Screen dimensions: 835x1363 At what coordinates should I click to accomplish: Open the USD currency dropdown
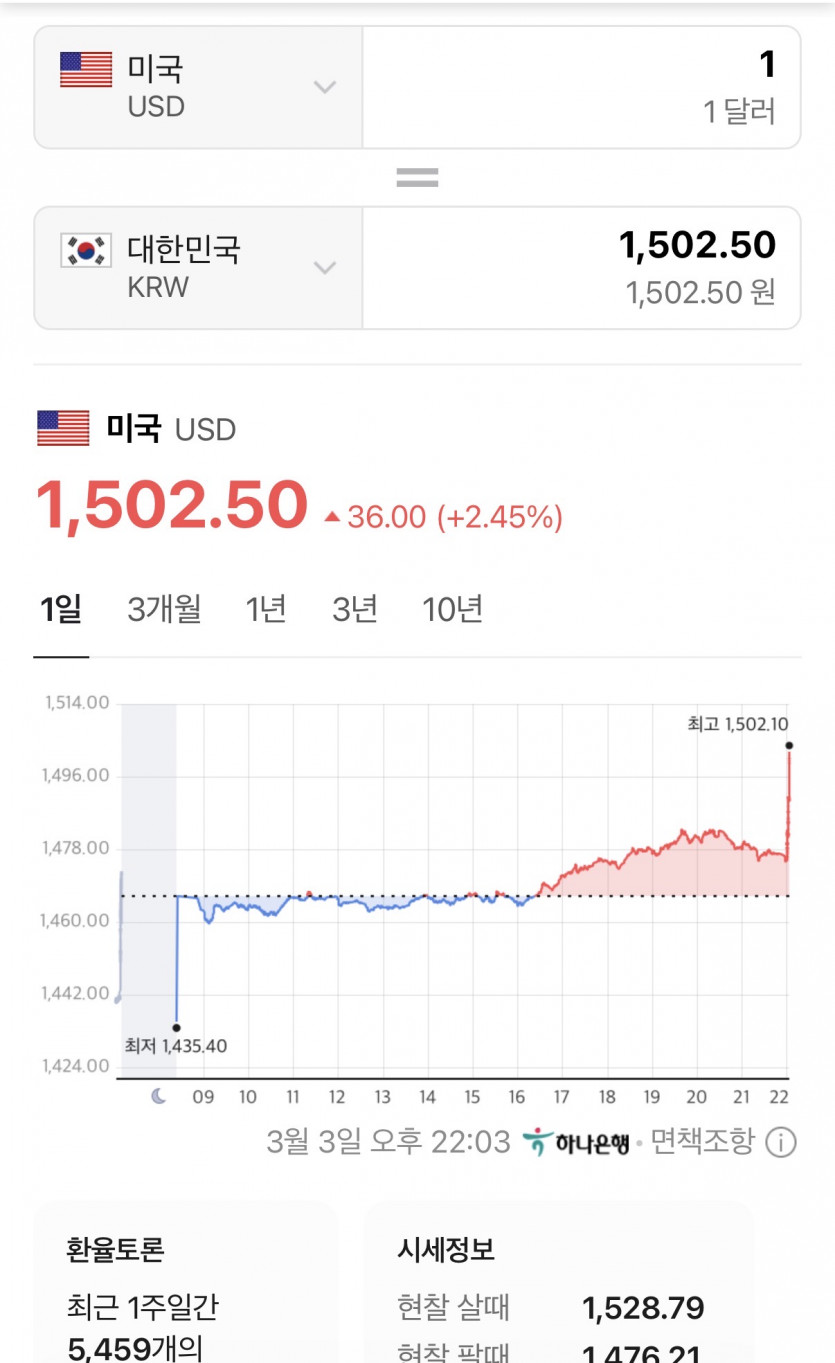pos(198,87)
